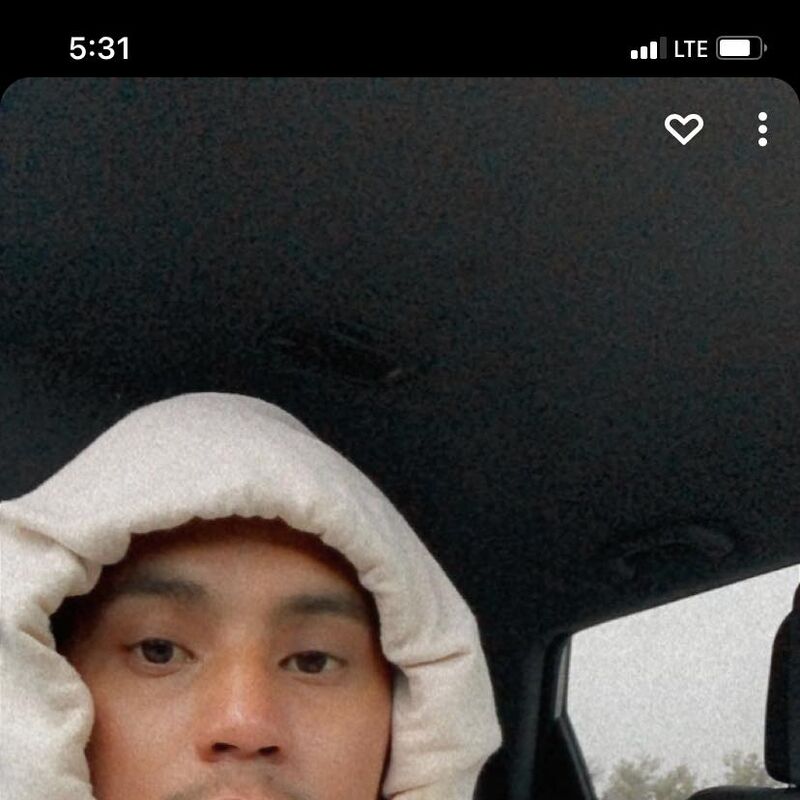Open the three-dot overflow menu

coord(763,129)
